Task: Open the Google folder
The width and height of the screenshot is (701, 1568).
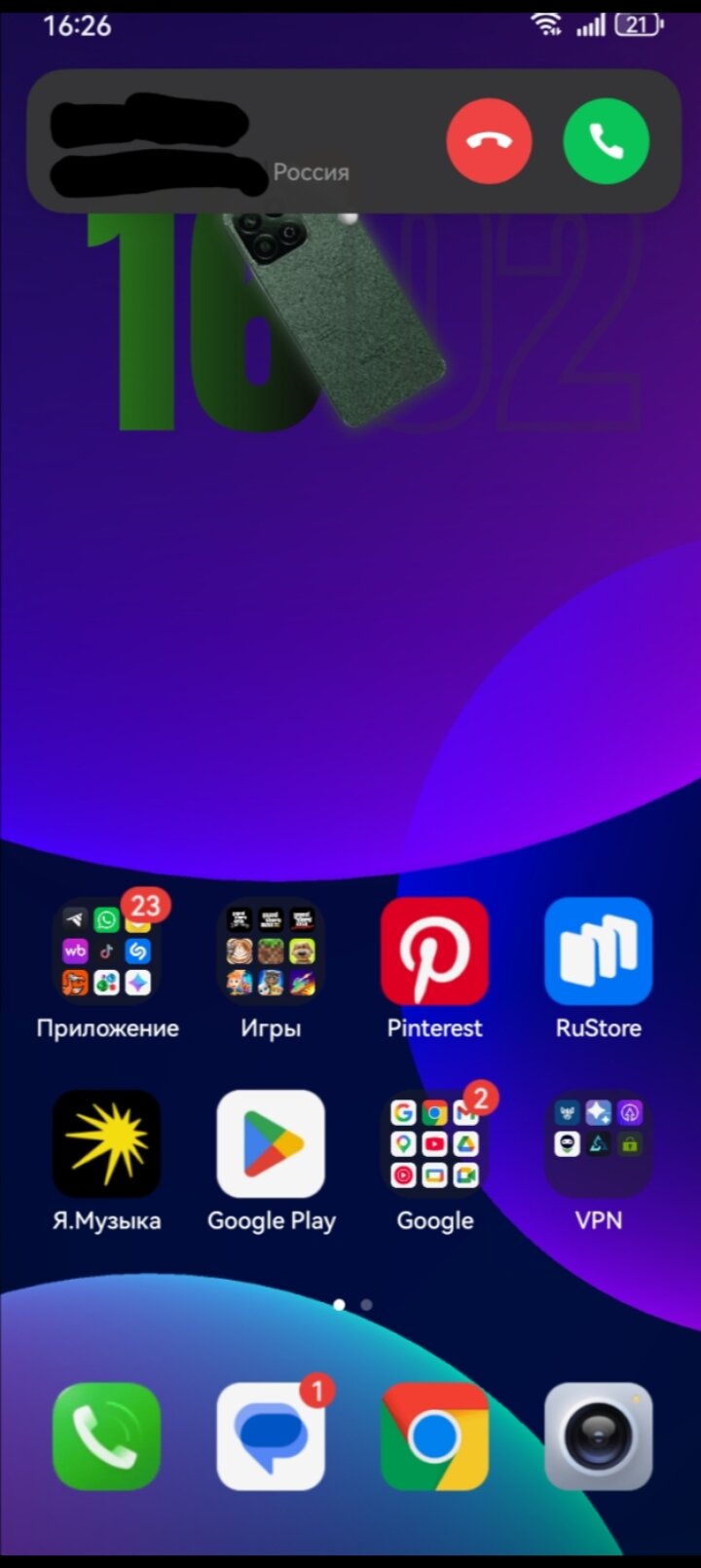Action: pyautogui.click(x=434, y=1143)
